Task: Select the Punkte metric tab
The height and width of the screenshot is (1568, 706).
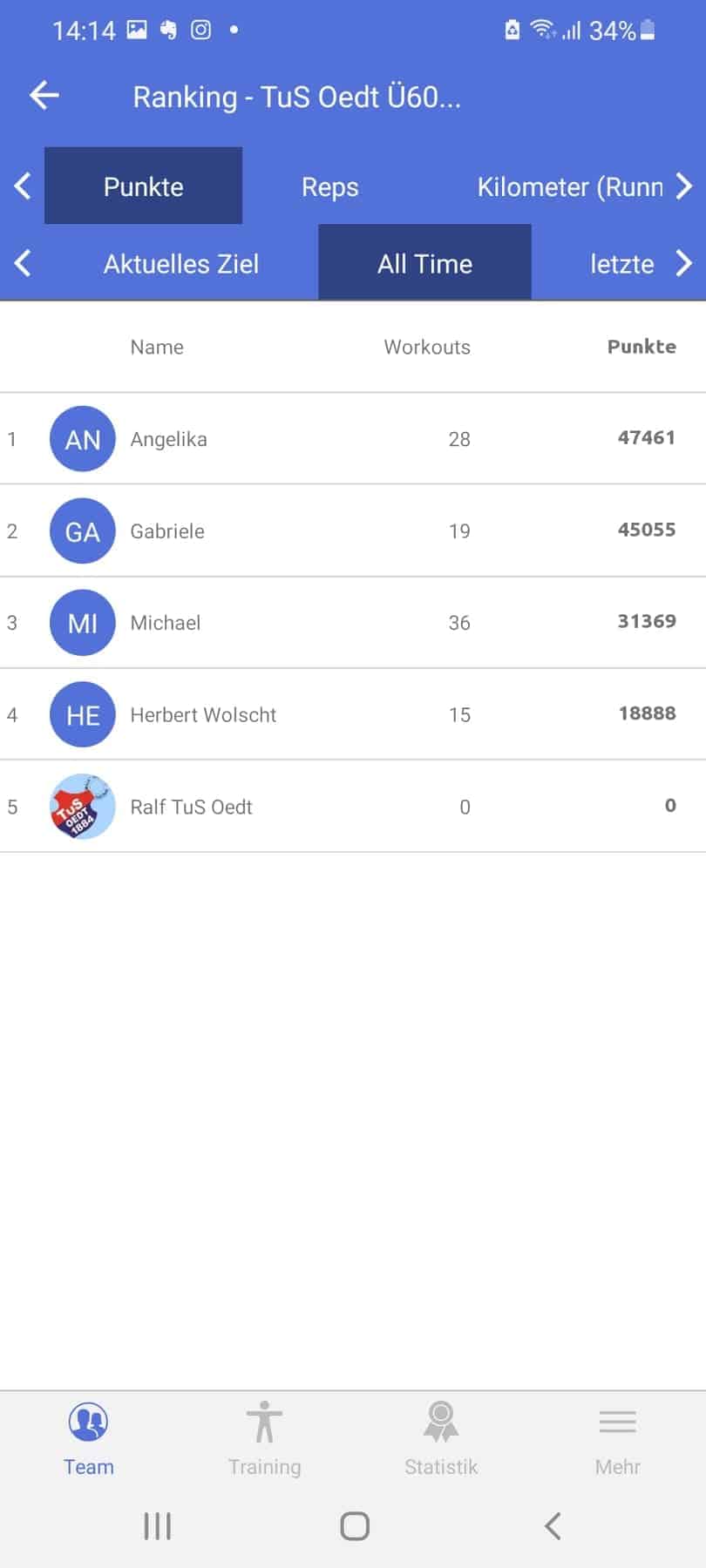Action: click(144, 186)
